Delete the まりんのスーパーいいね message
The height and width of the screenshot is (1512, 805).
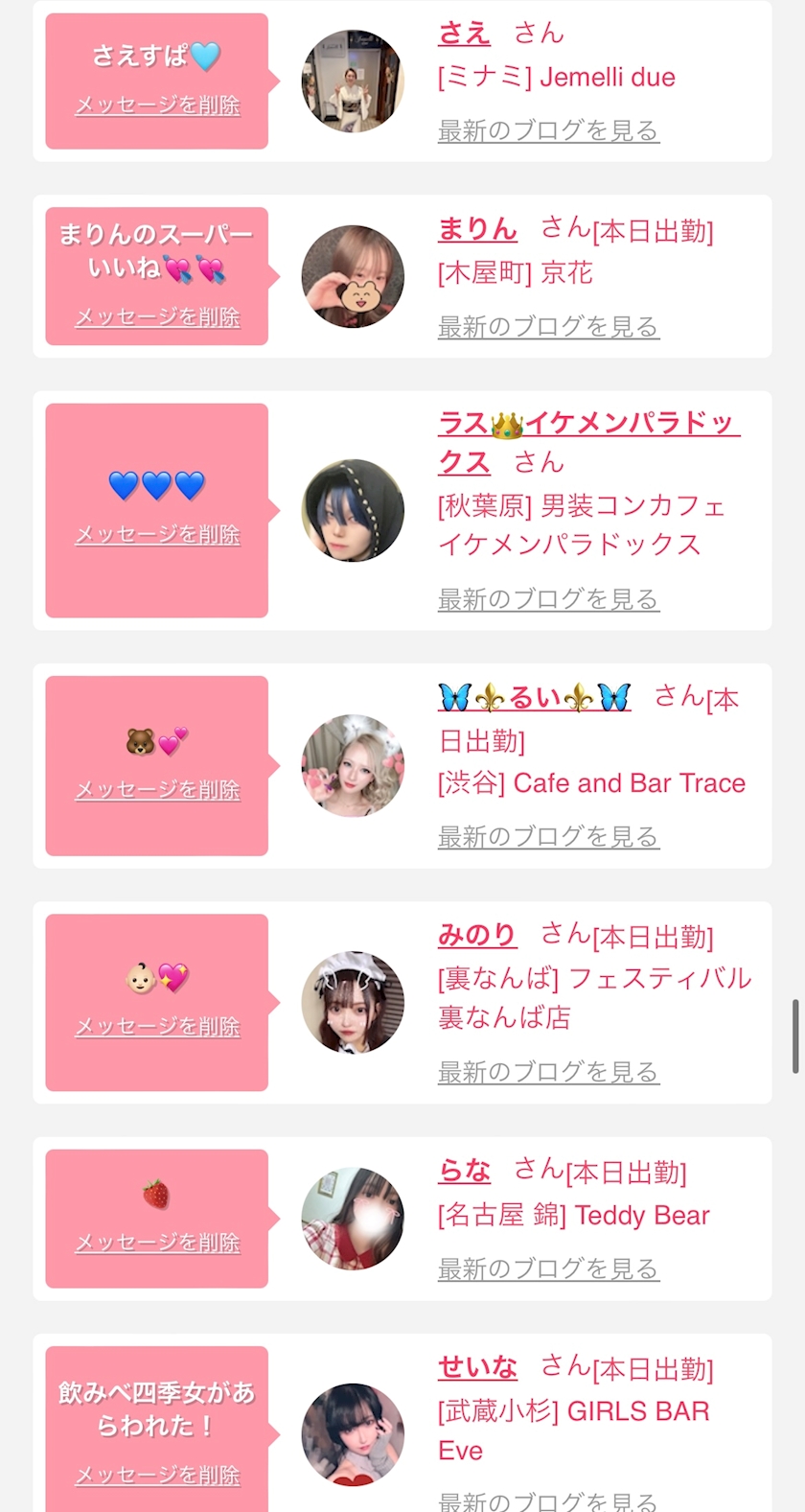[x=157, y=317]
